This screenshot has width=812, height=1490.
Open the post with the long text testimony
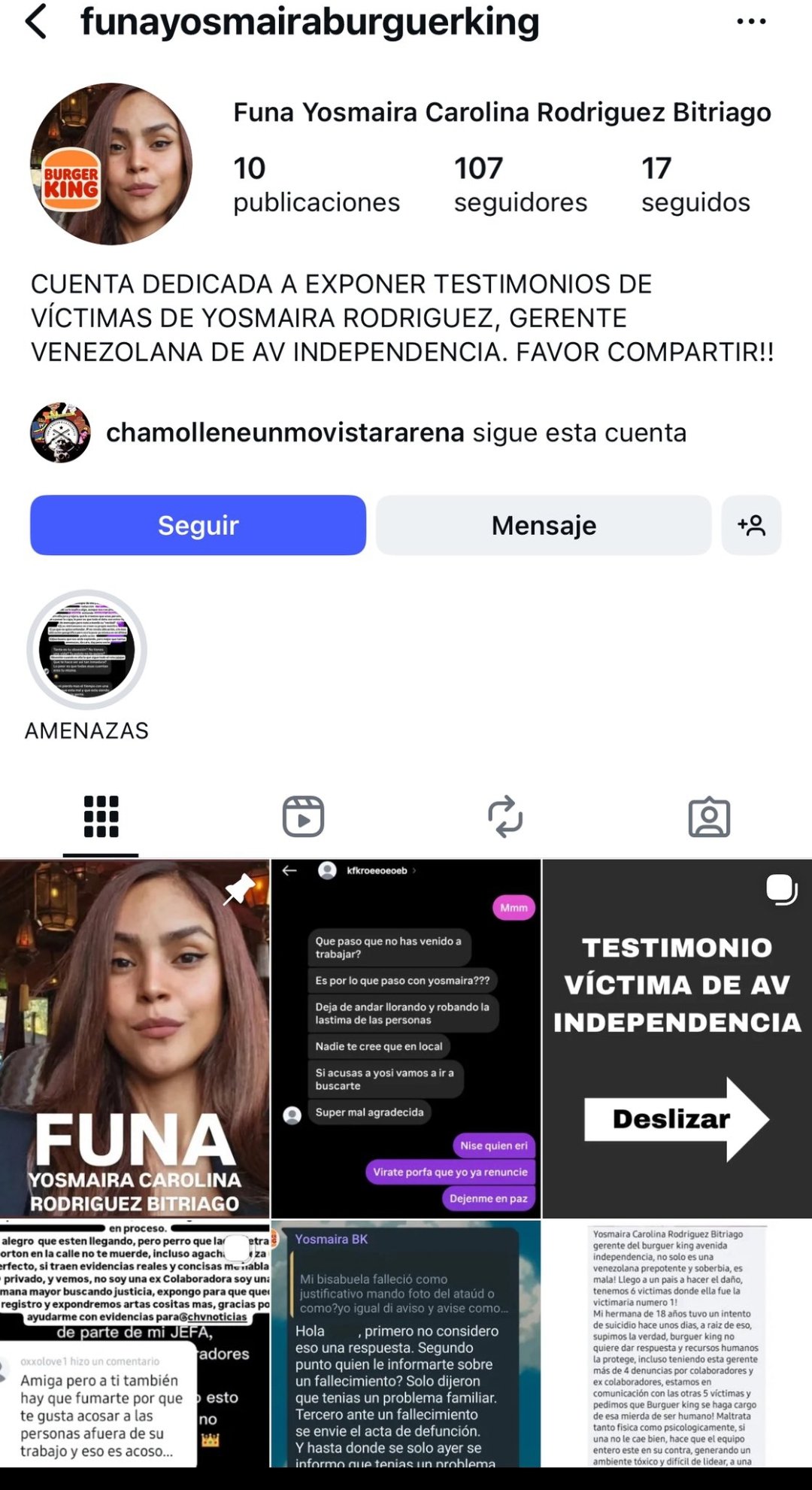tap(677, 1343)
